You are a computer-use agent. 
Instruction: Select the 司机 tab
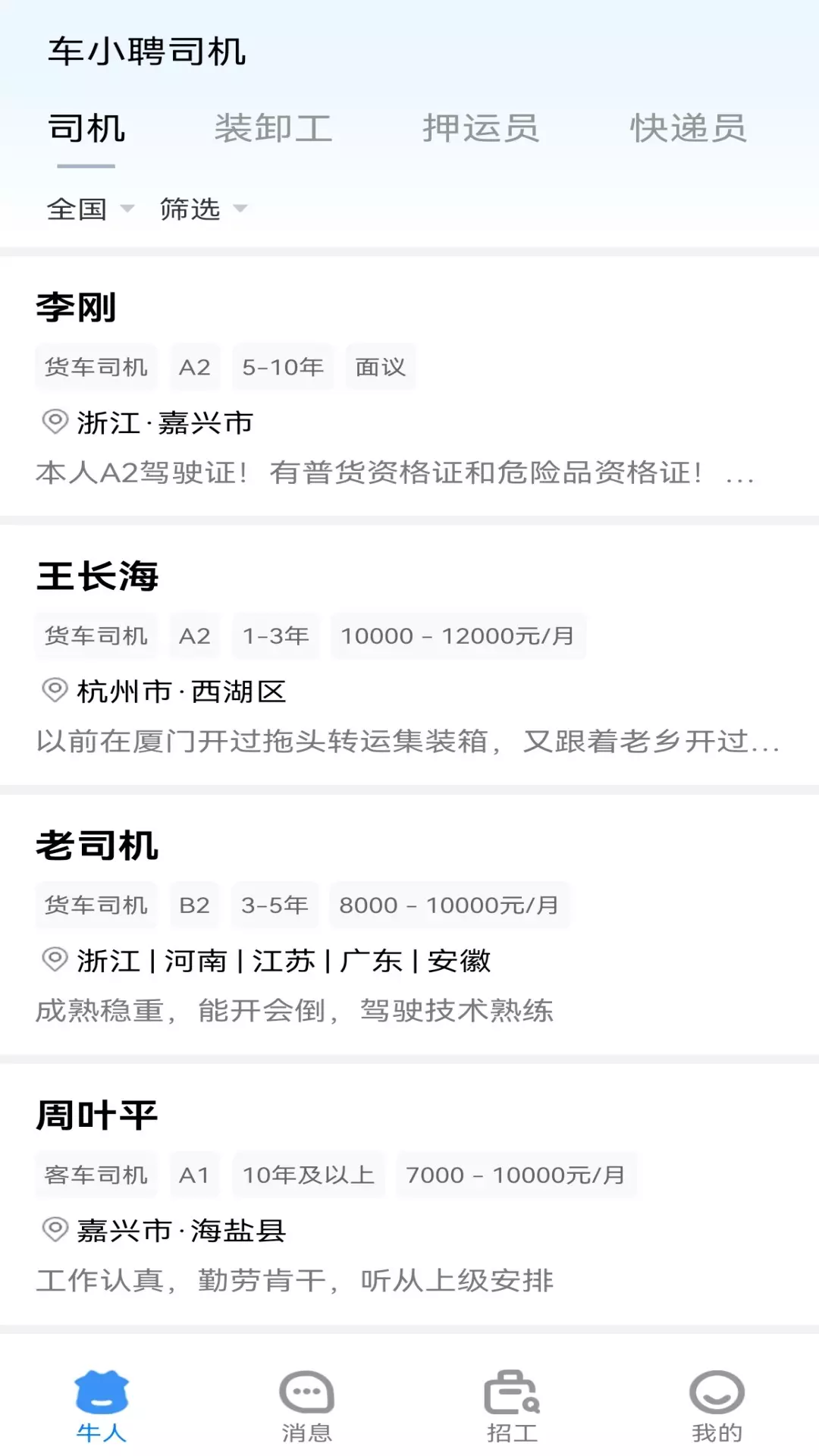click(86, 128)
